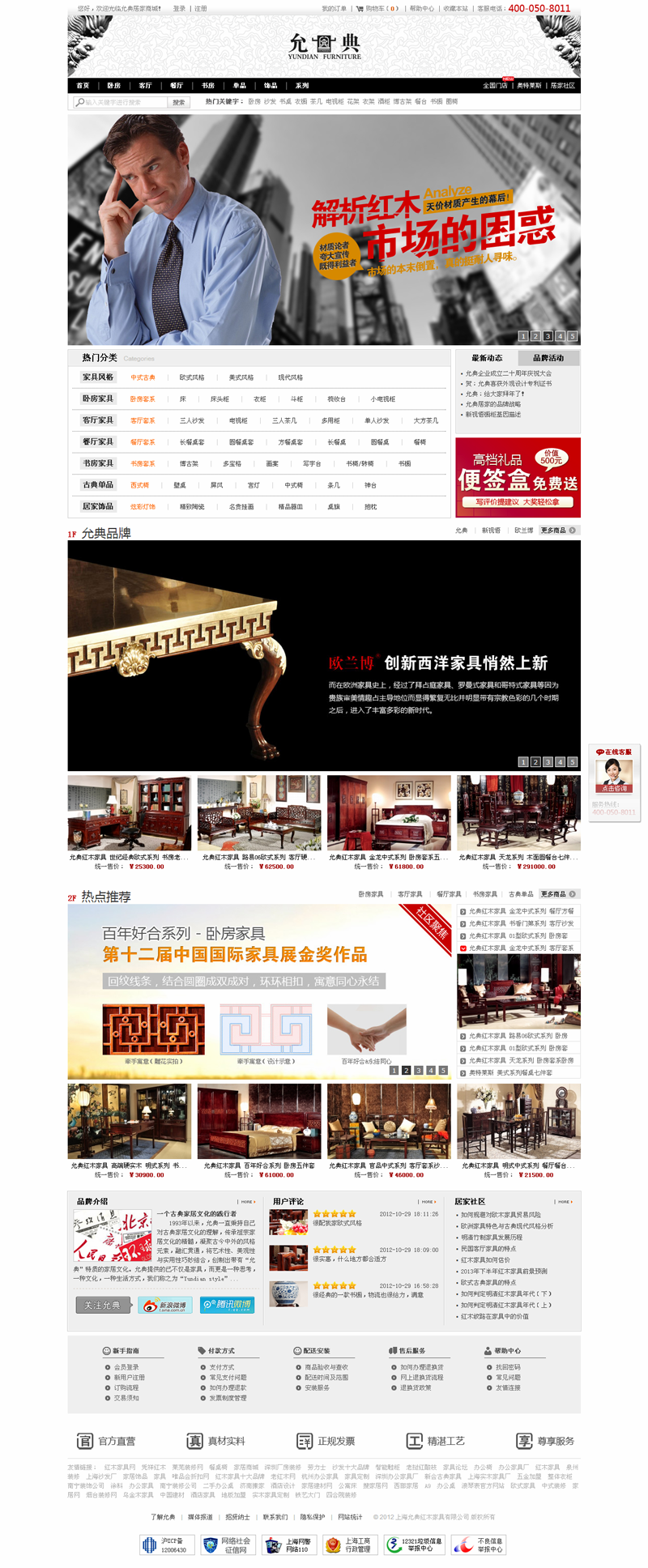Focus the keyword search box

coord(122,103)
